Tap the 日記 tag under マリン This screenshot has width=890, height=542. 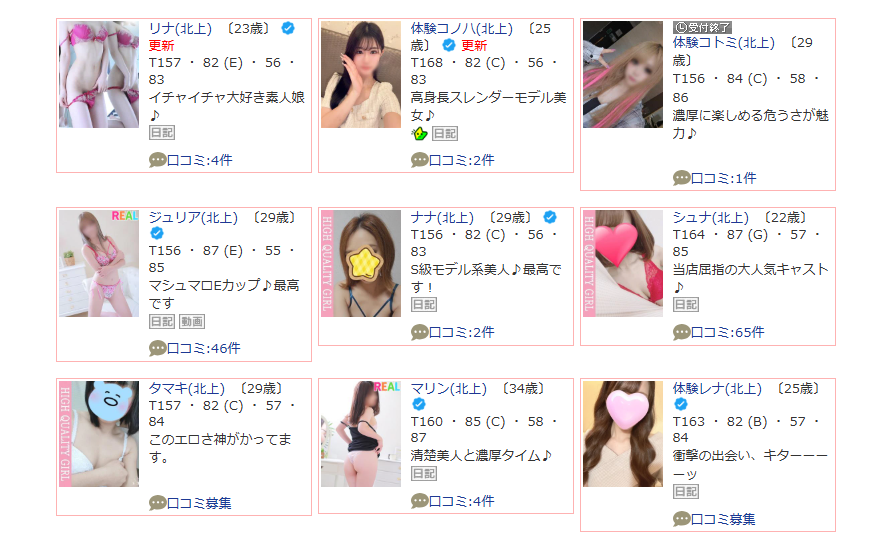click(x=423, y=473)
